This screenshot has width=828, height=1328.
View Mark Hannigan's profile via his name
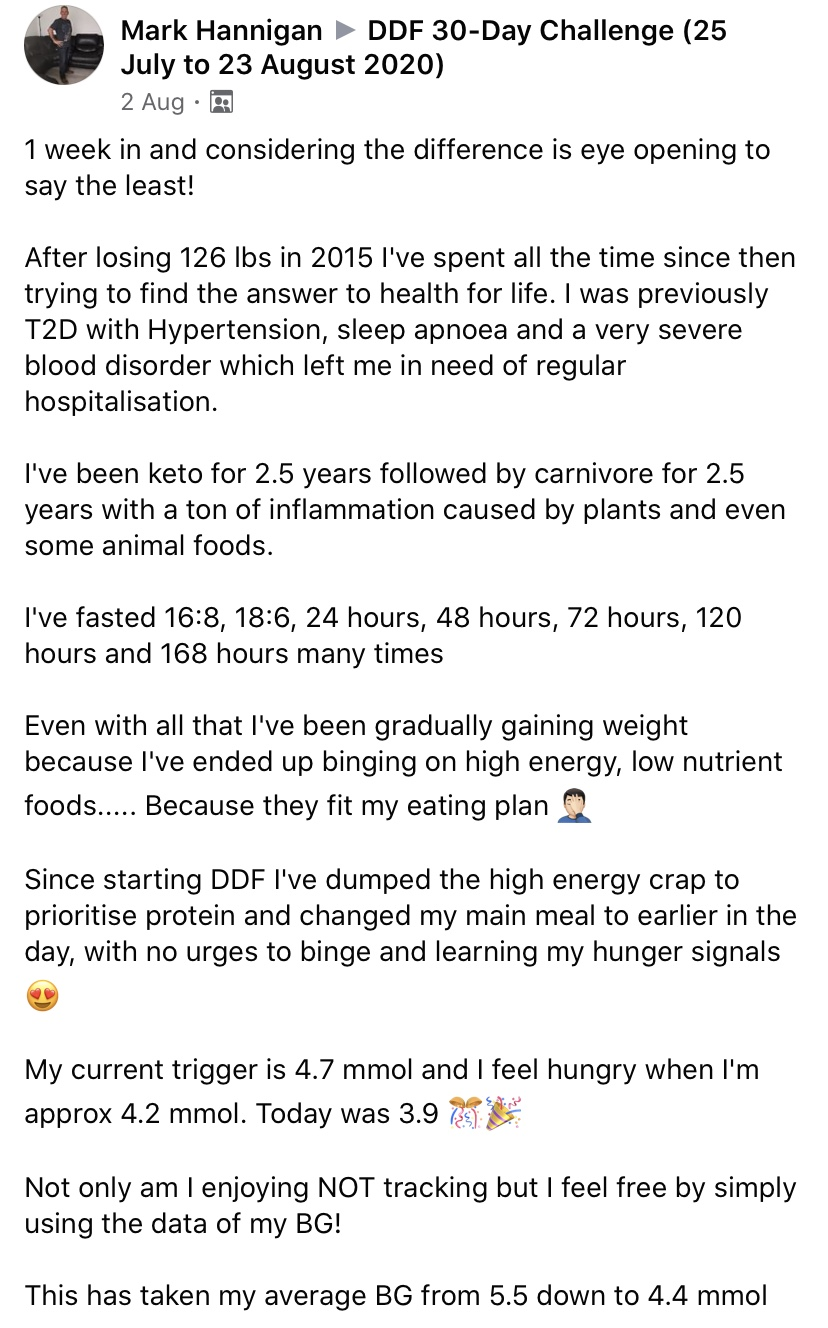(x=221, y=31)
